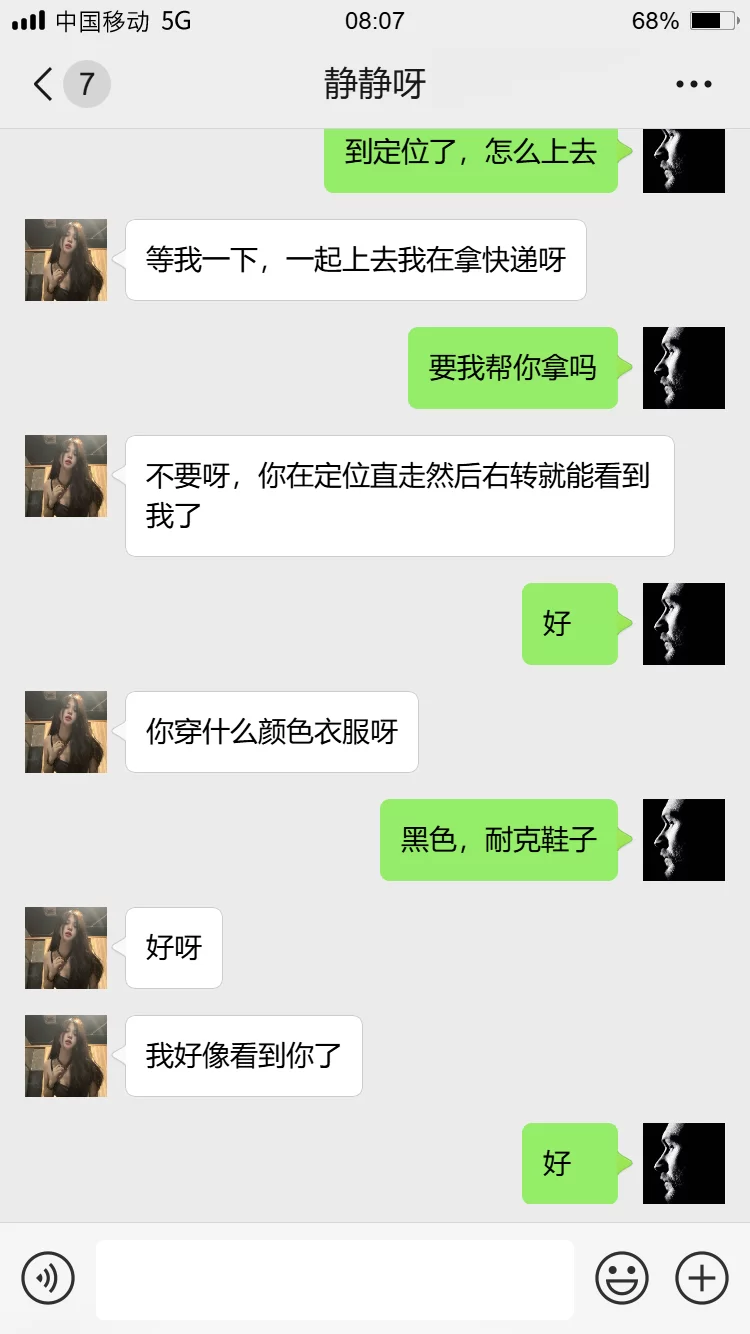This screenshot has width=750, height=1334.
Task: Select the green 要我帮你拿吗 bubble
Action: coord(513,367)
